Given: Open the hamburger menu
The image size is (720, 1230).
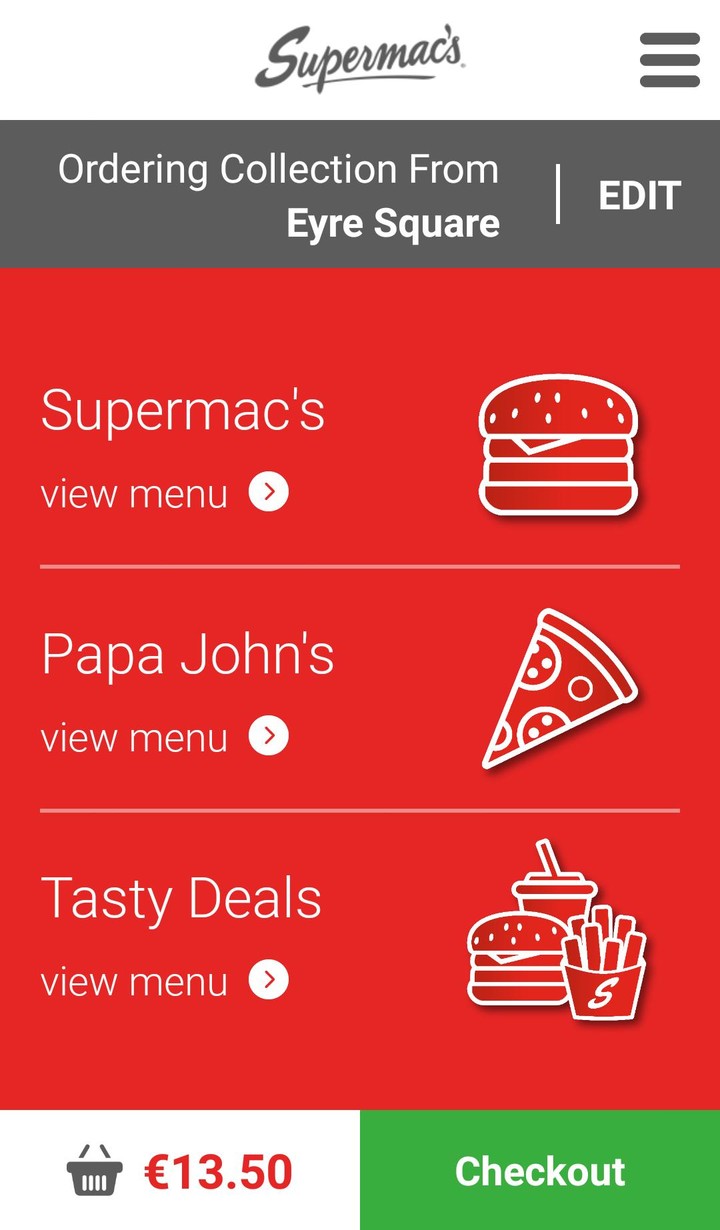Looking at the screenshot, I should 669,60.
